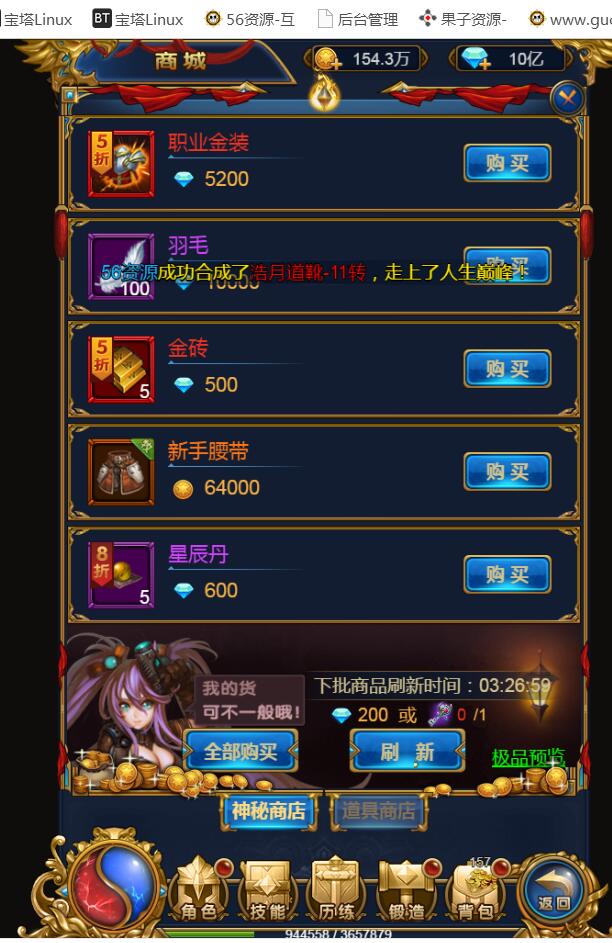Close the 商城 shop window

click(567, 97)
